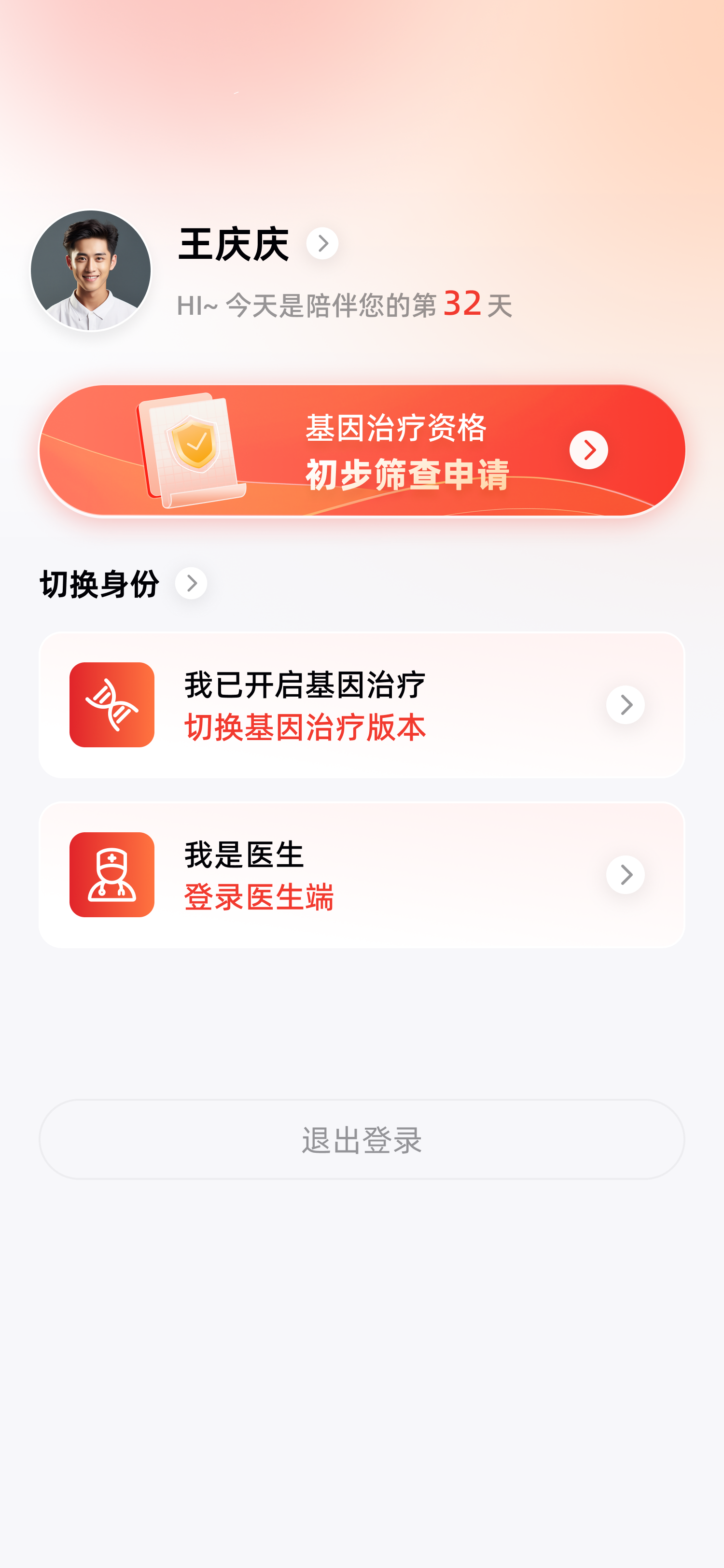Tap 退出登录 button

click(x=362, y=1139)
